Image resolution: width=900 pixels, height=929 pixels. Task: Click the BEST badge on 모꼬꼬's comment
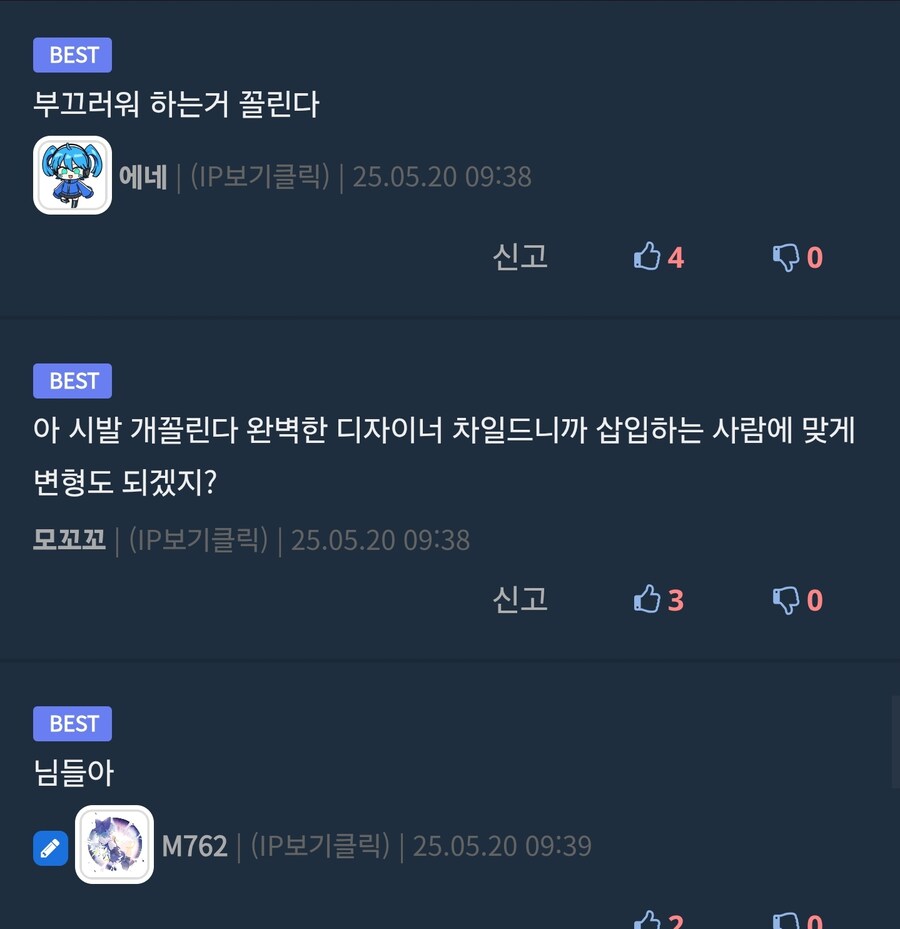click(x=71, y=381)
